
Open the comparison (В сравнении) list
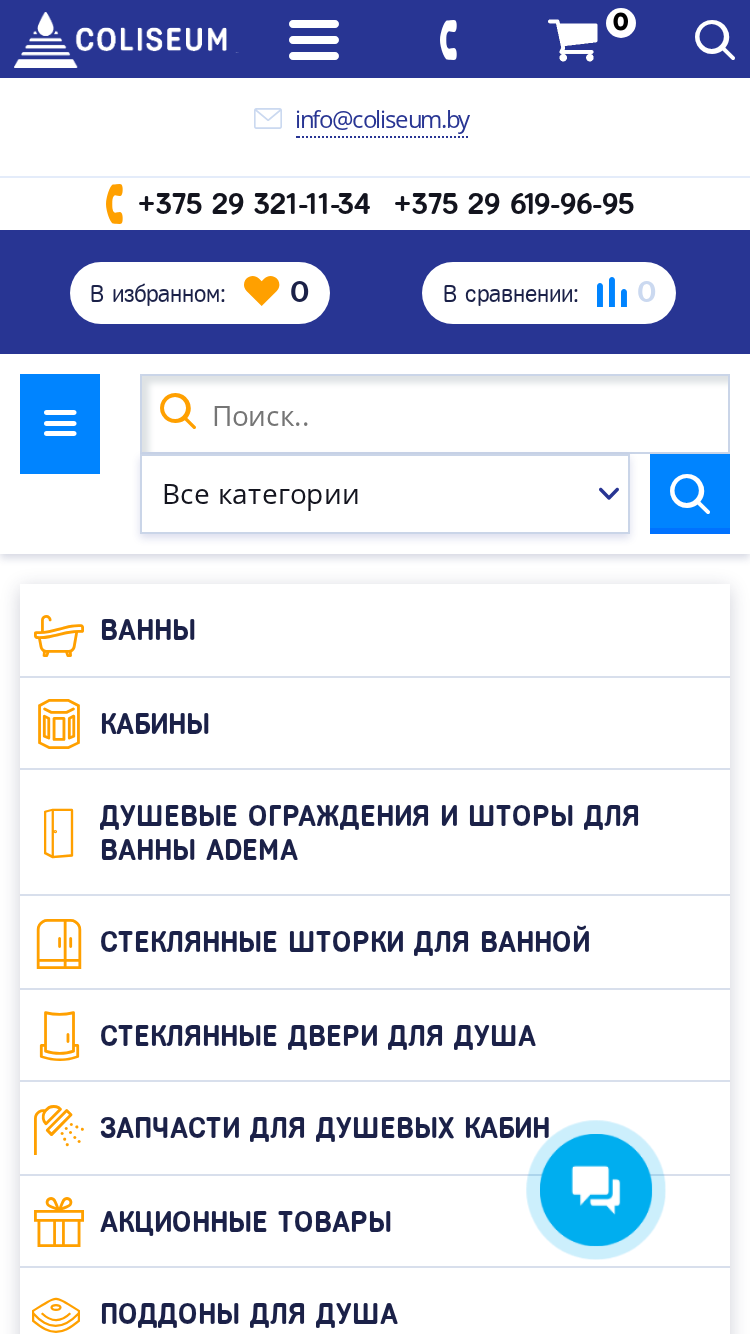click(x=549, y=293)
